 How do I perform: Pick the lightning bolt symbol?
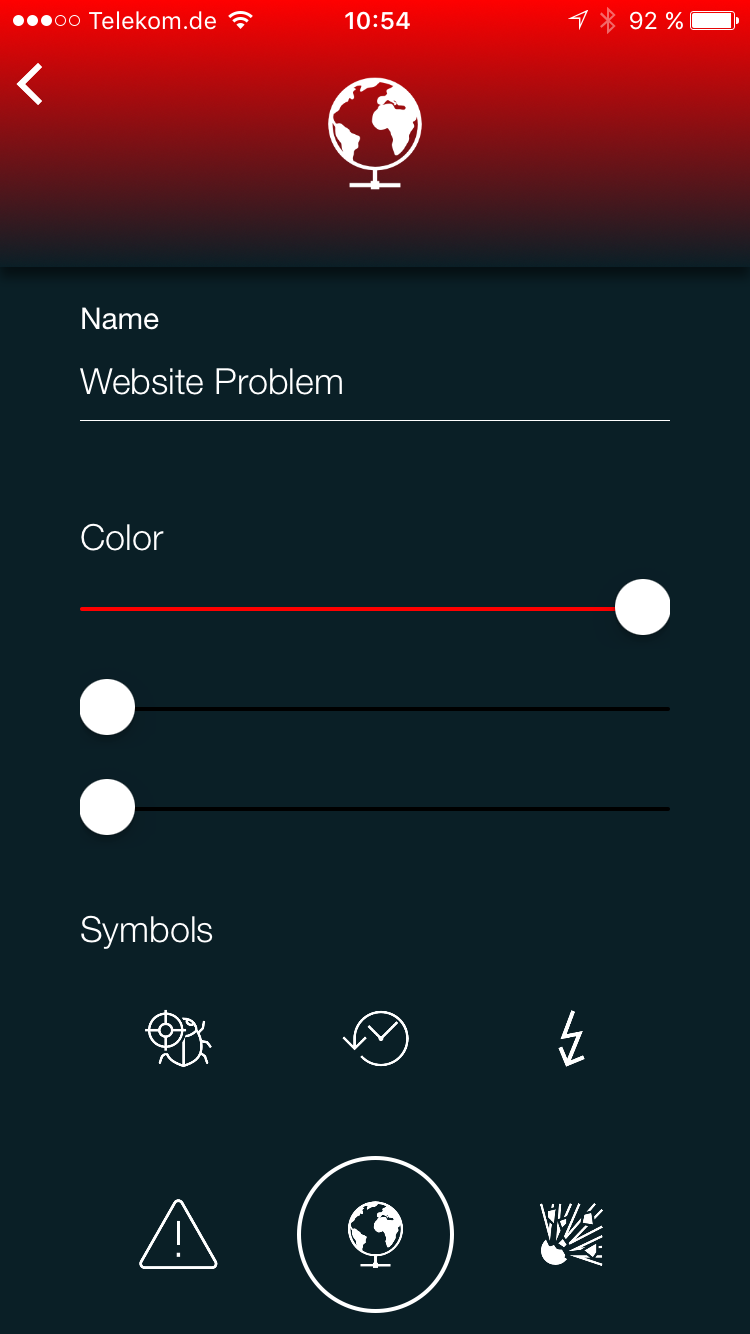point(572,1038)
